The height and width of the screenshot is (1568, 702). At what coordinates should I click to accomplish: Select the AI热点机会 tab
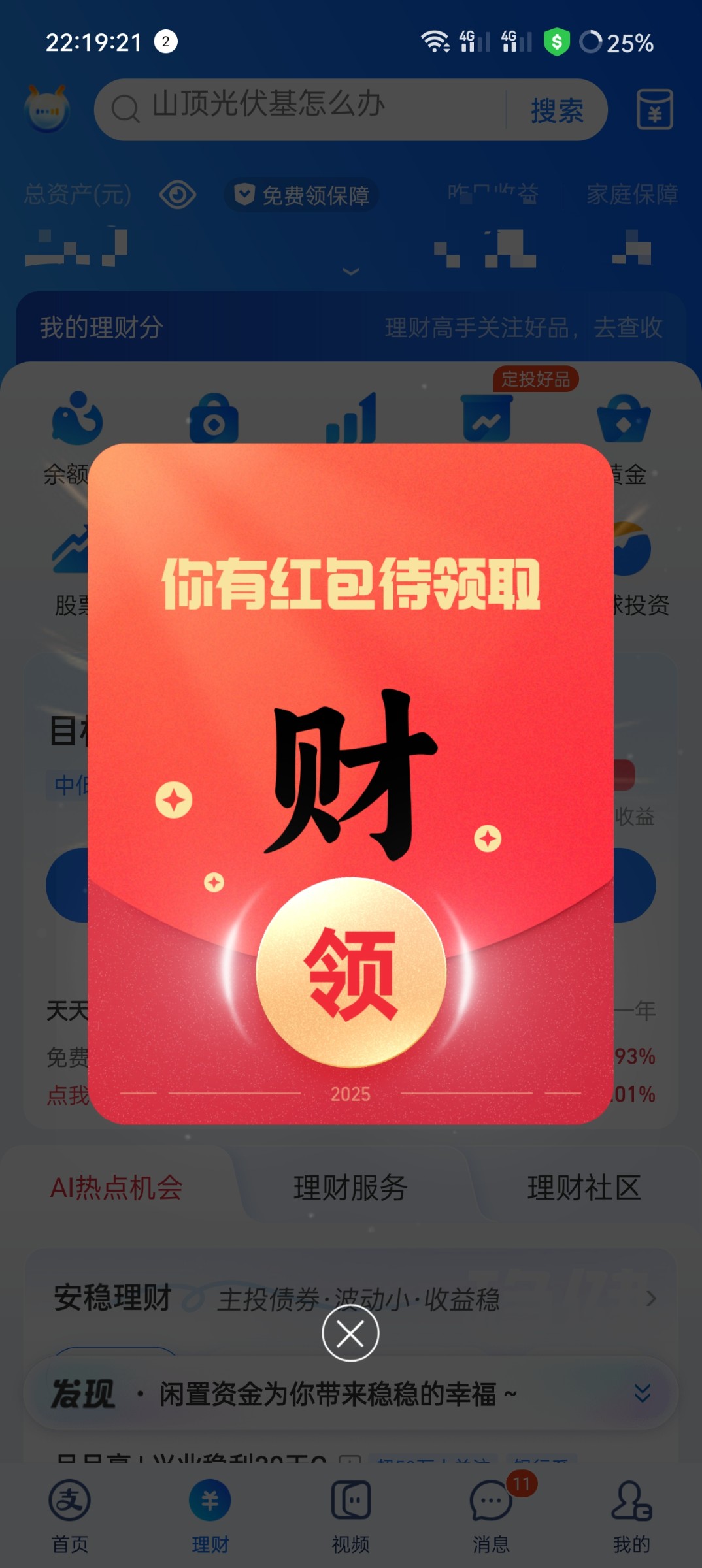point(116,1187)
